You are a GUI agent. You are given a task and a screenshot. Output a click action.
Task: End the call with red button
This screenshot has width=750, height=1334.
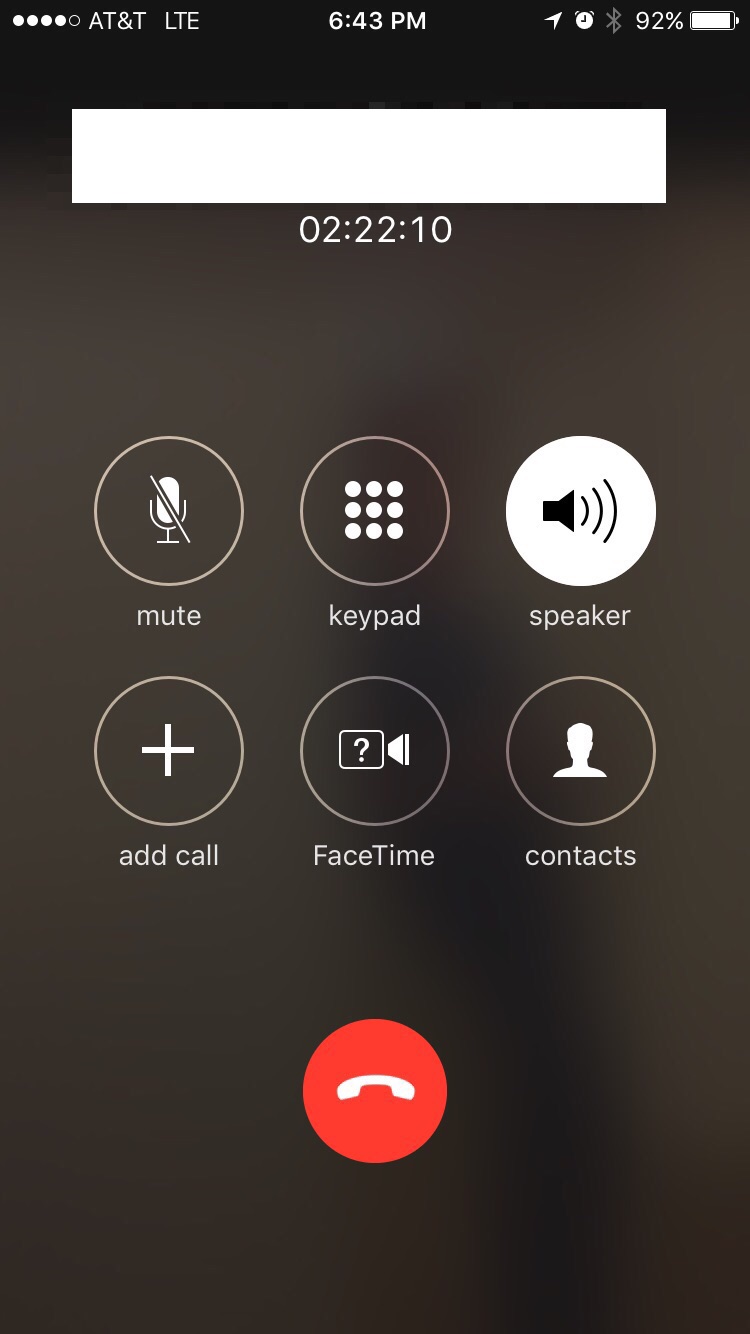[x=375, y=1091]
